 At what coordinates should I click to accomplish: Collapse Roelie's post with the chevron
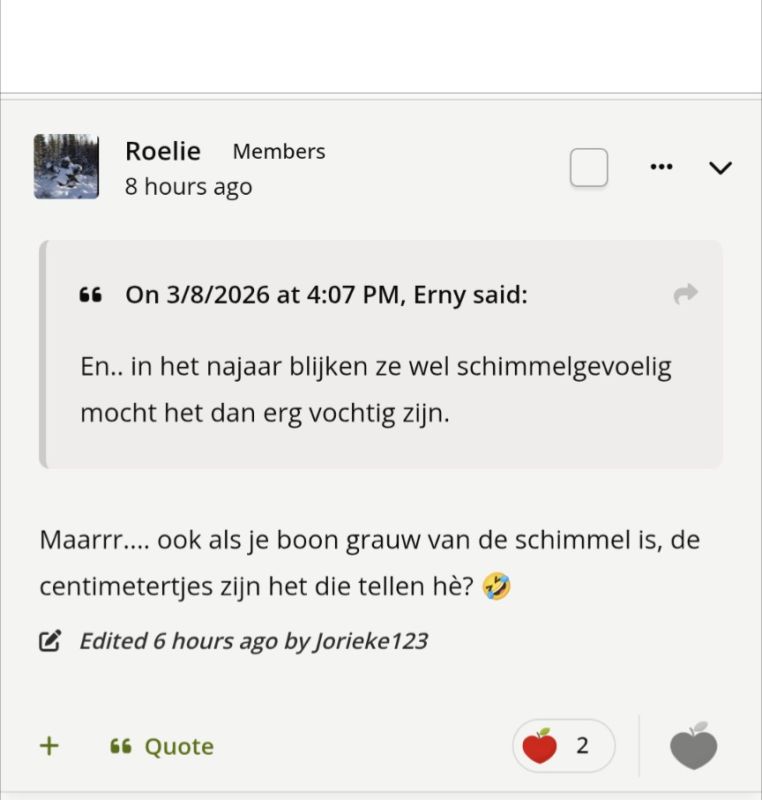720,168
